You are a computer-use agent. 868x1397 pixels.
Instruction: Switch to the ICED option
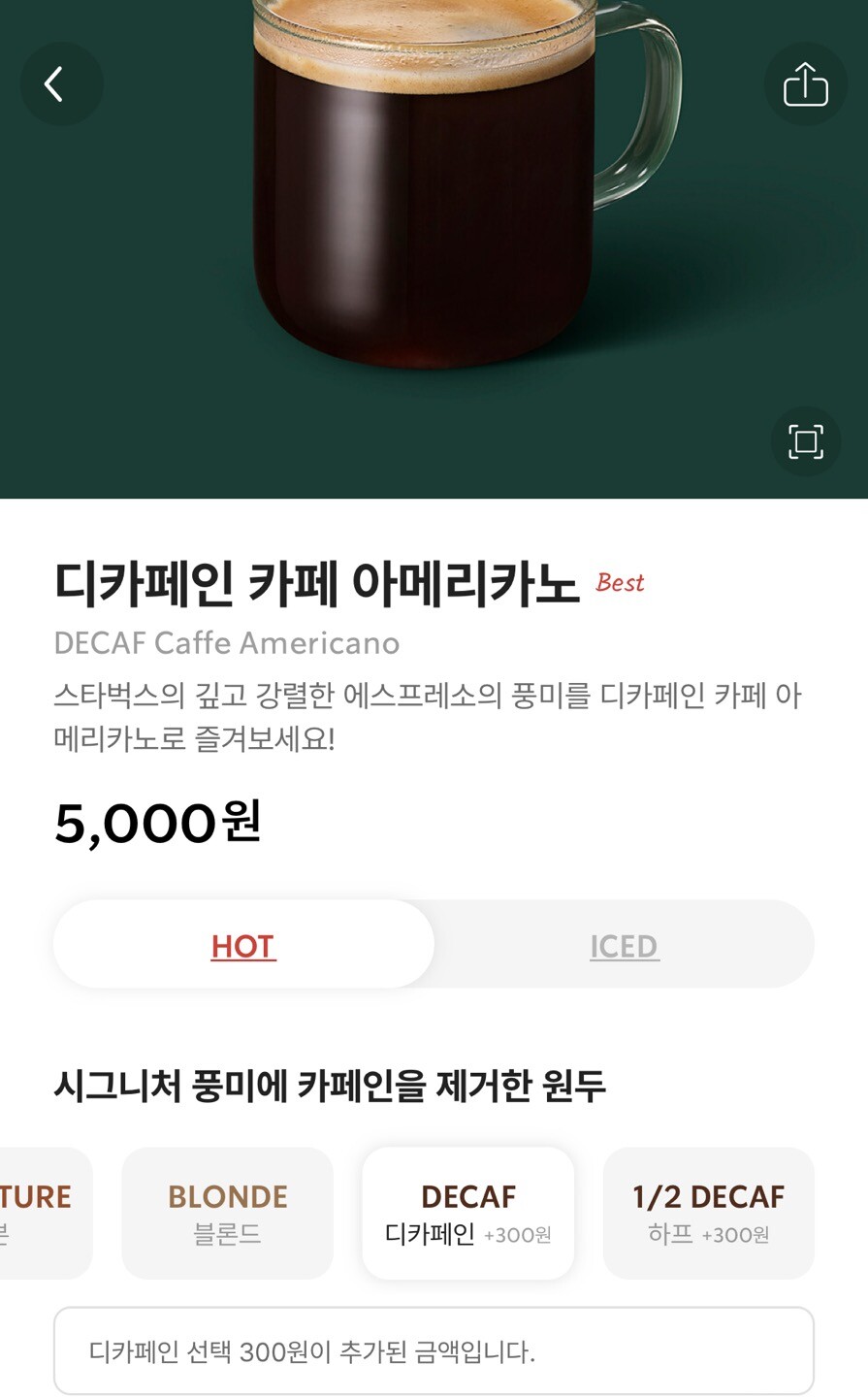click(624, 945)
